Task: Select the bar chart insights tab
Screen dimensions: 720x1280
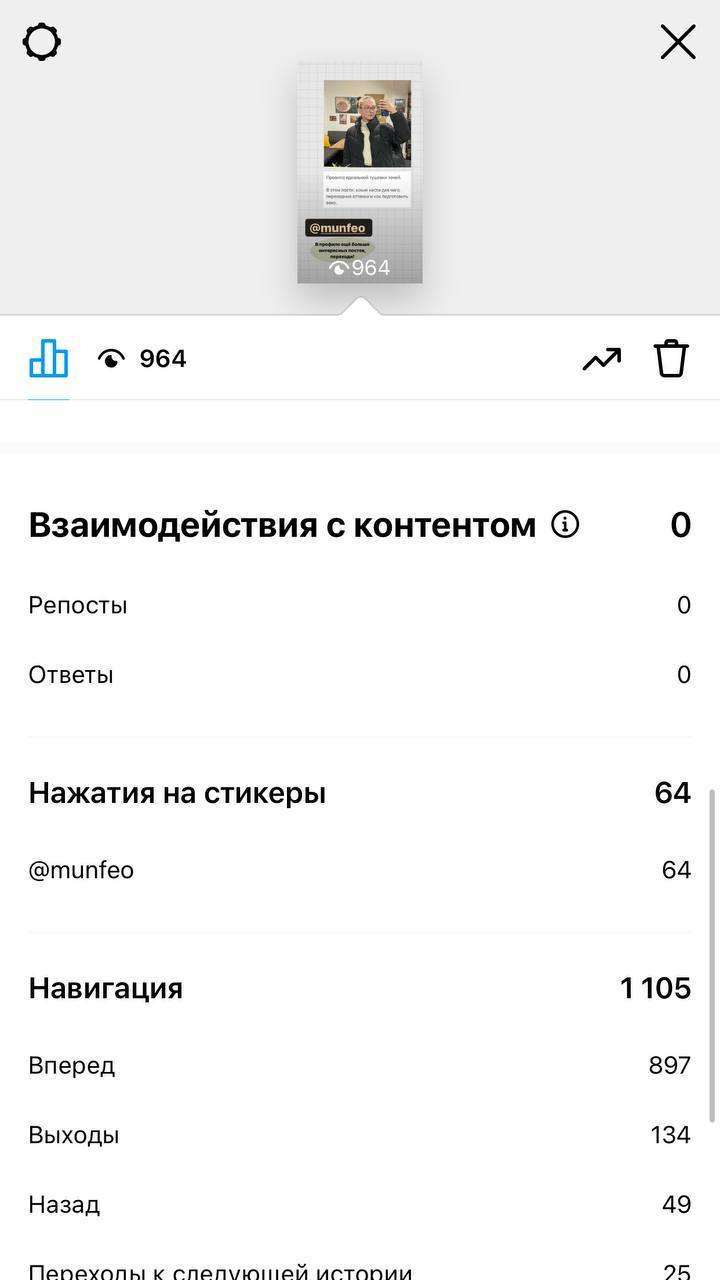Action: pos(48,358)
